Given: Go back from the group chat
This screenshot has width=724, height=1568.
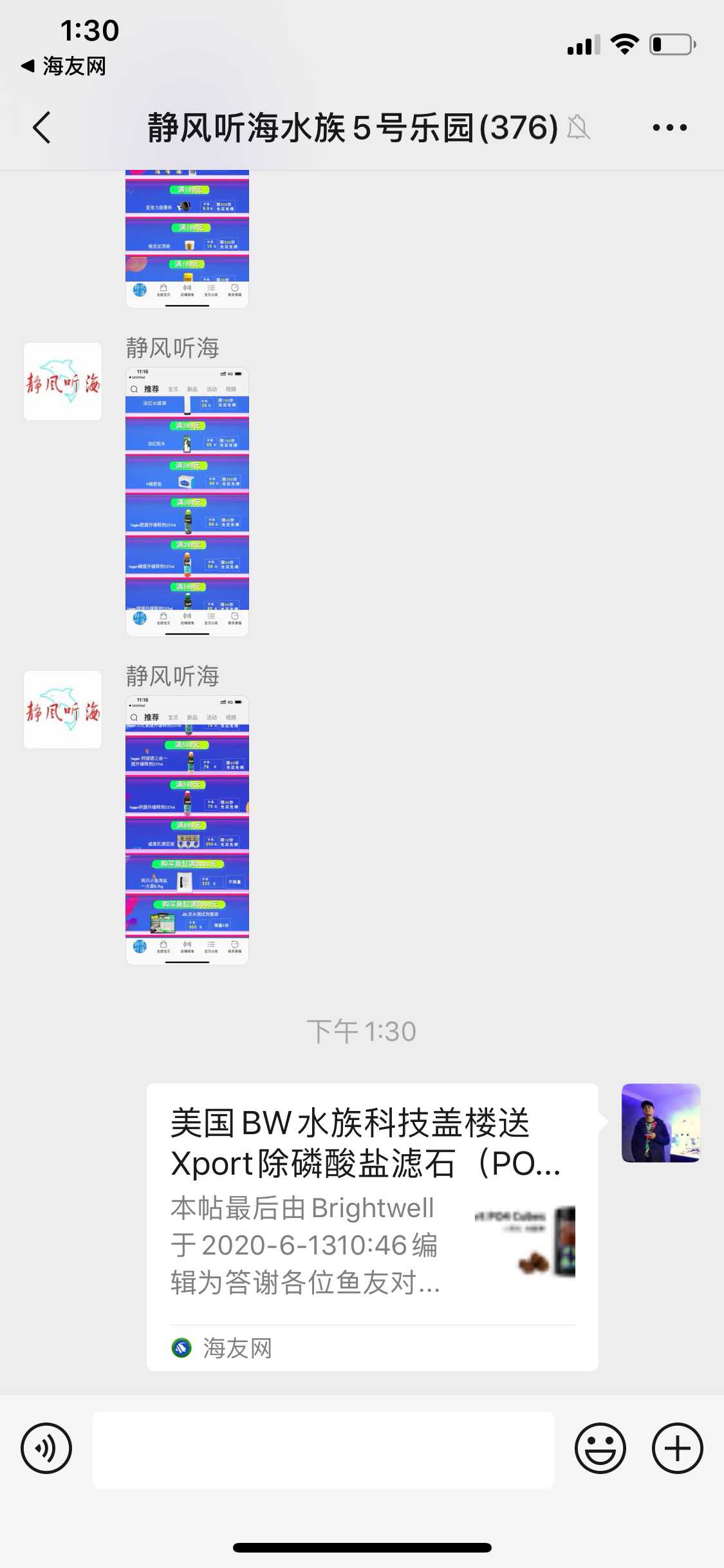Looking at the screenshot, I should [x=42, y=127].
